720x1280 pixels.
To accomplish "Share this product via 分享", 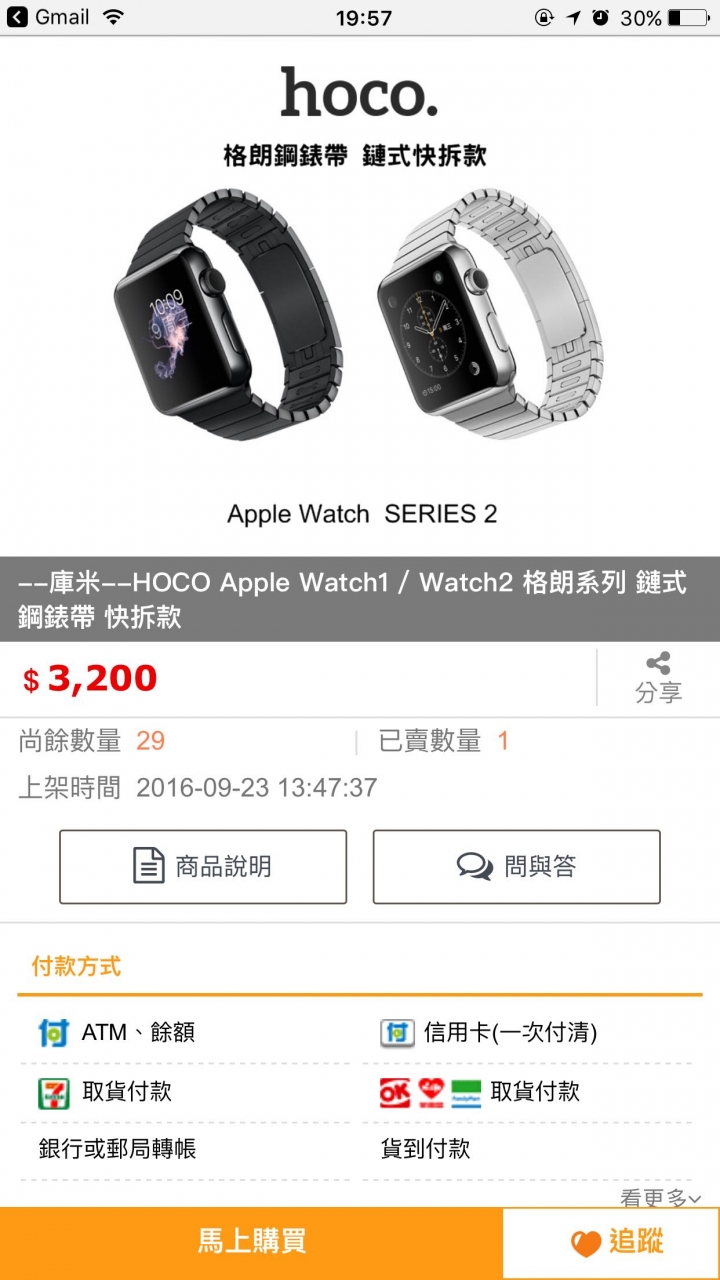I will 658,678.
